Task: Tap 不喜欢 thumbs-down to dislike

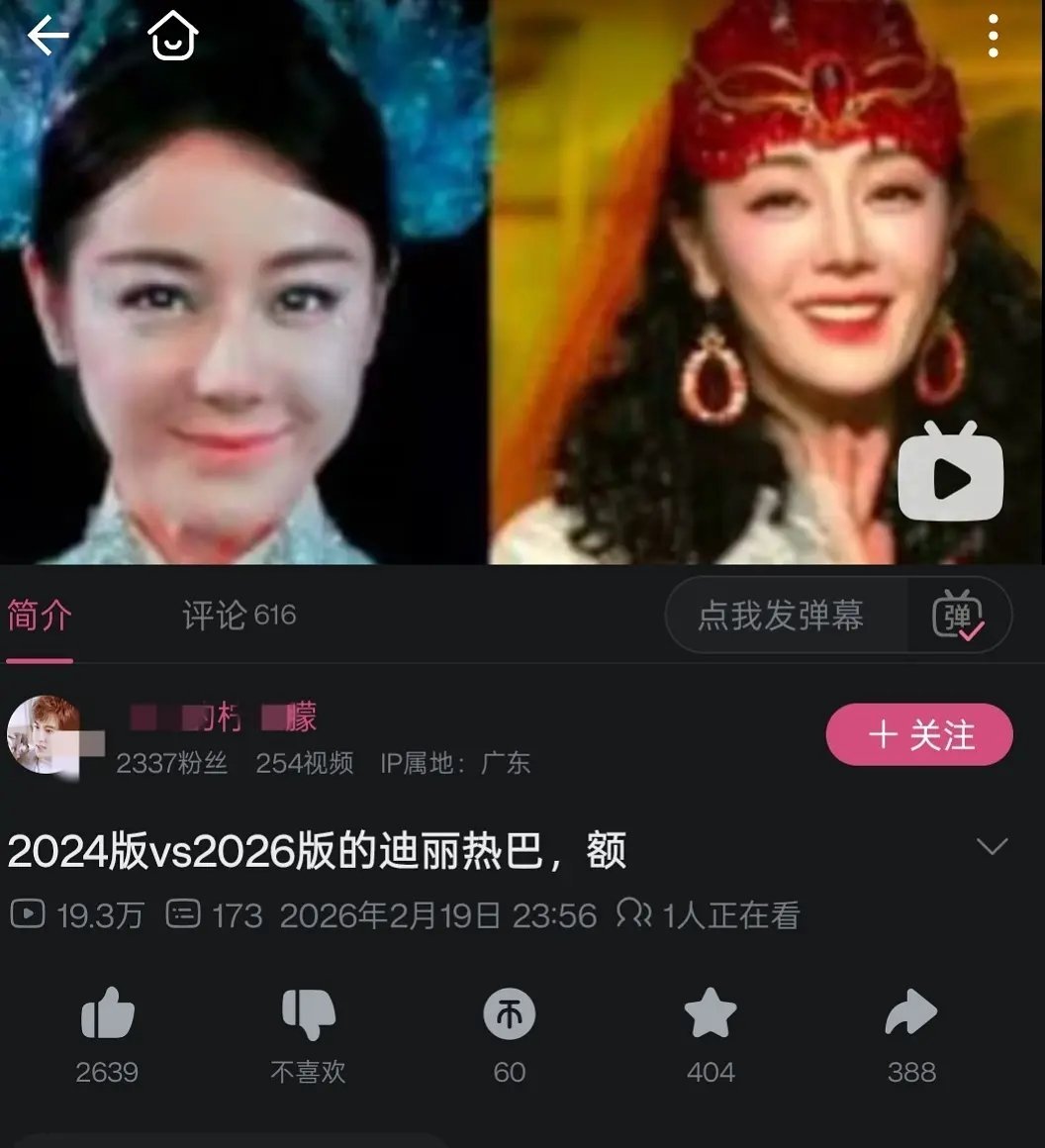Action: (x=308, y=1012)
